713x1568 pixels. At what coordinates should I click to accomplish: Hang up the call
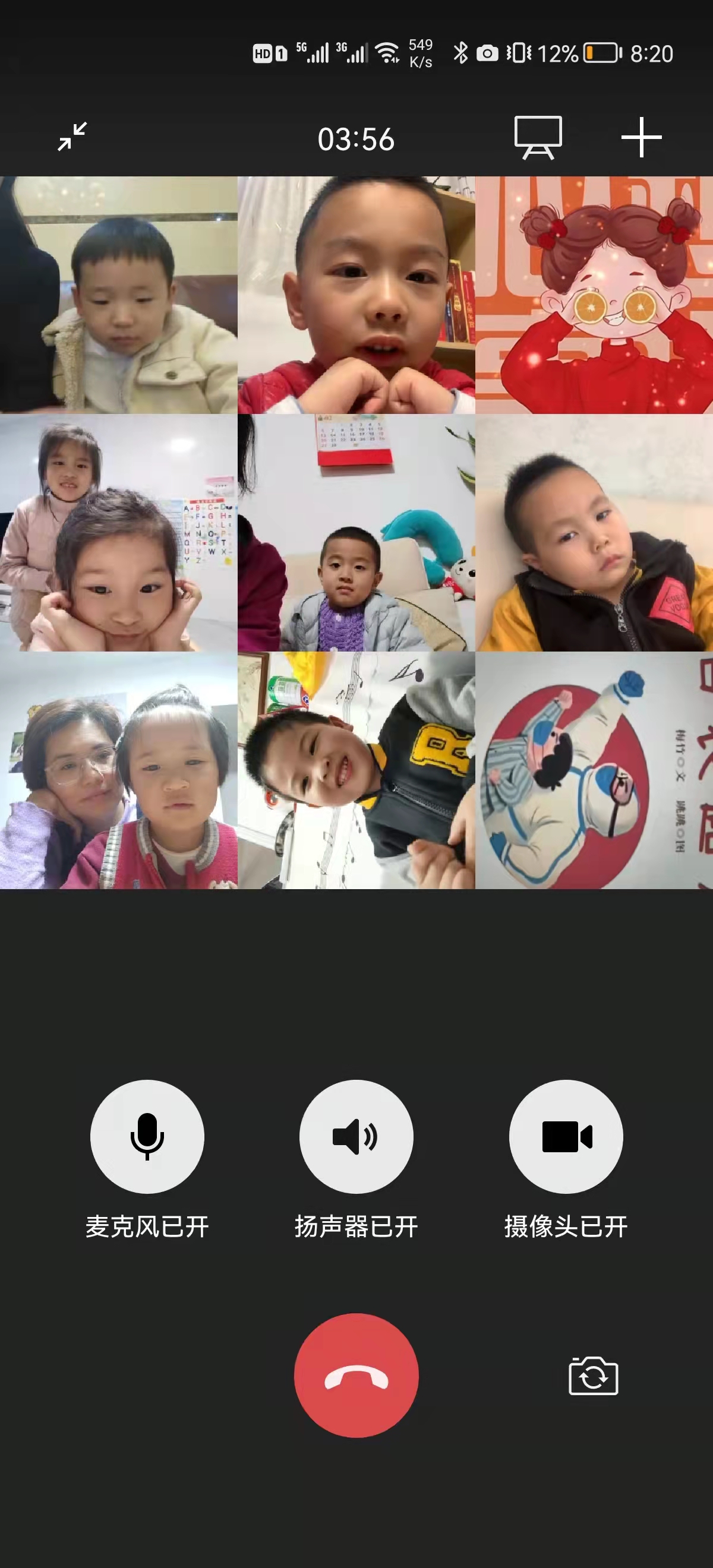click(x=356, y=1375)
